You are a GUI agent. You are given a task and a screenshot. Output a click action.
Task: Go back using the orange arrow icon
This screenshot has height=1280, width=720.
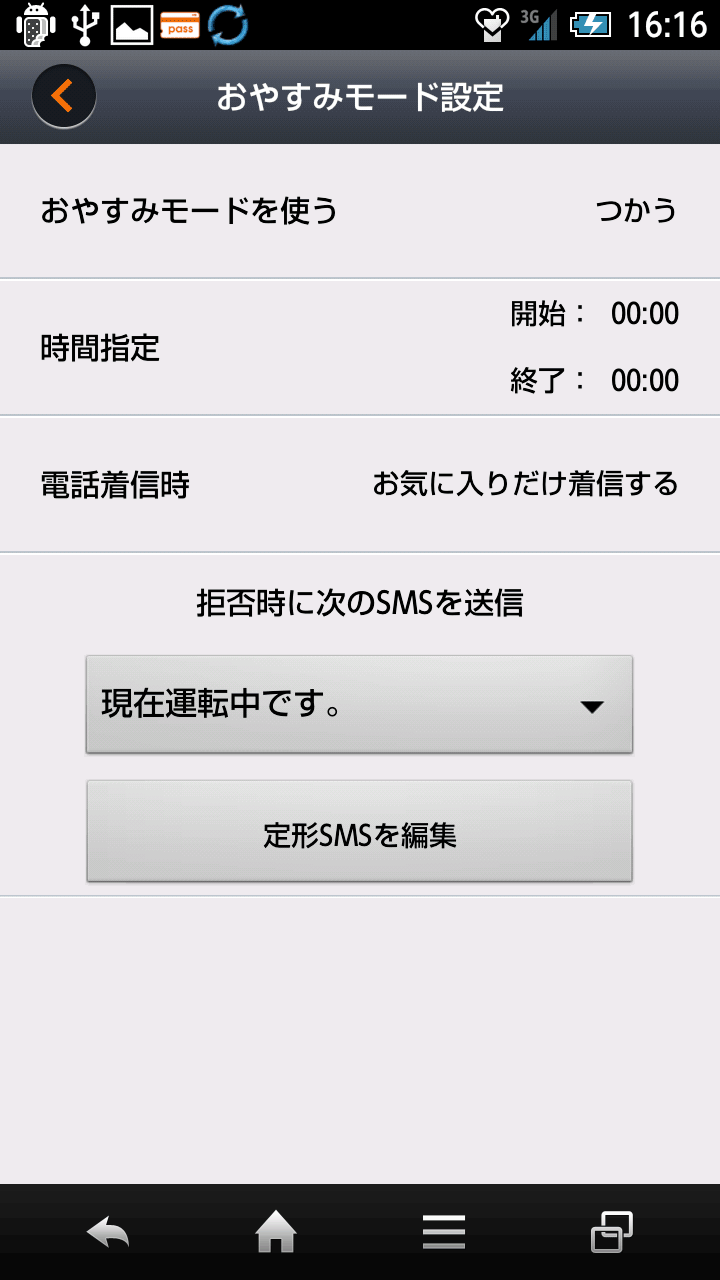pos(63,97)
